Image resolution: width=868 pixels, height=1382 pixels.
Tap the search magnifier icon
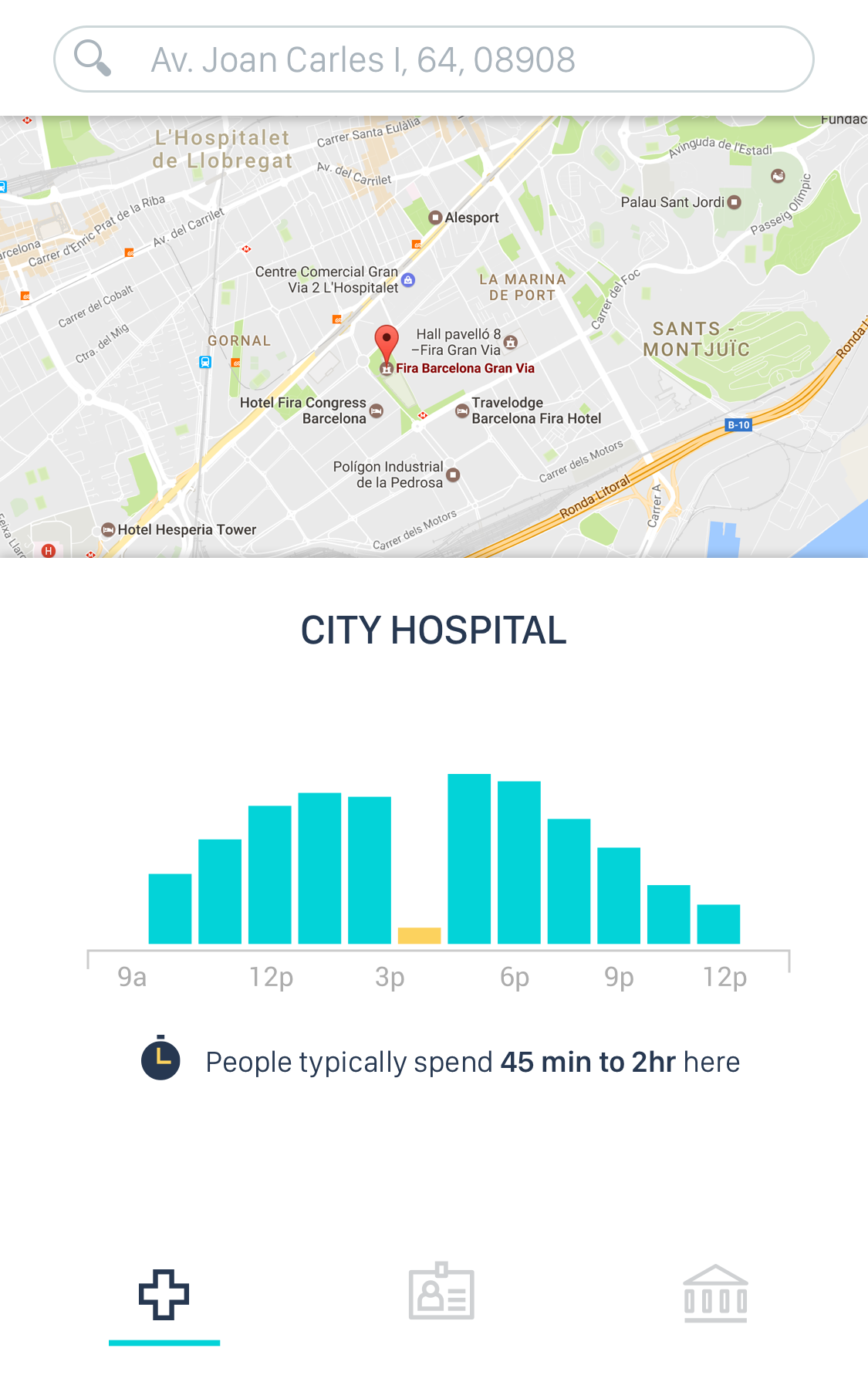tap(93, 59)
